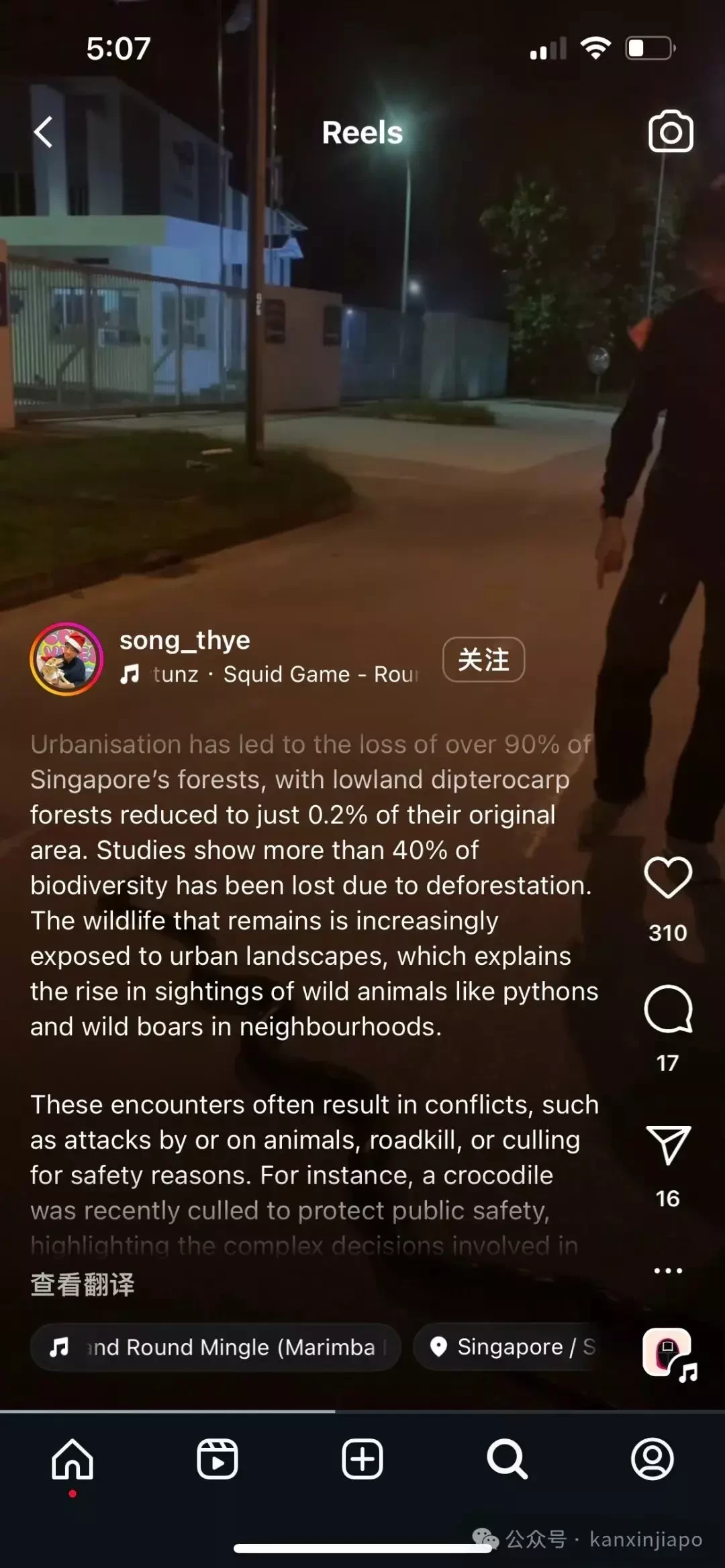Open song_thye's profile picture
The width and height of the screenshot is (725, 1568).
click(x=66, y=658)
